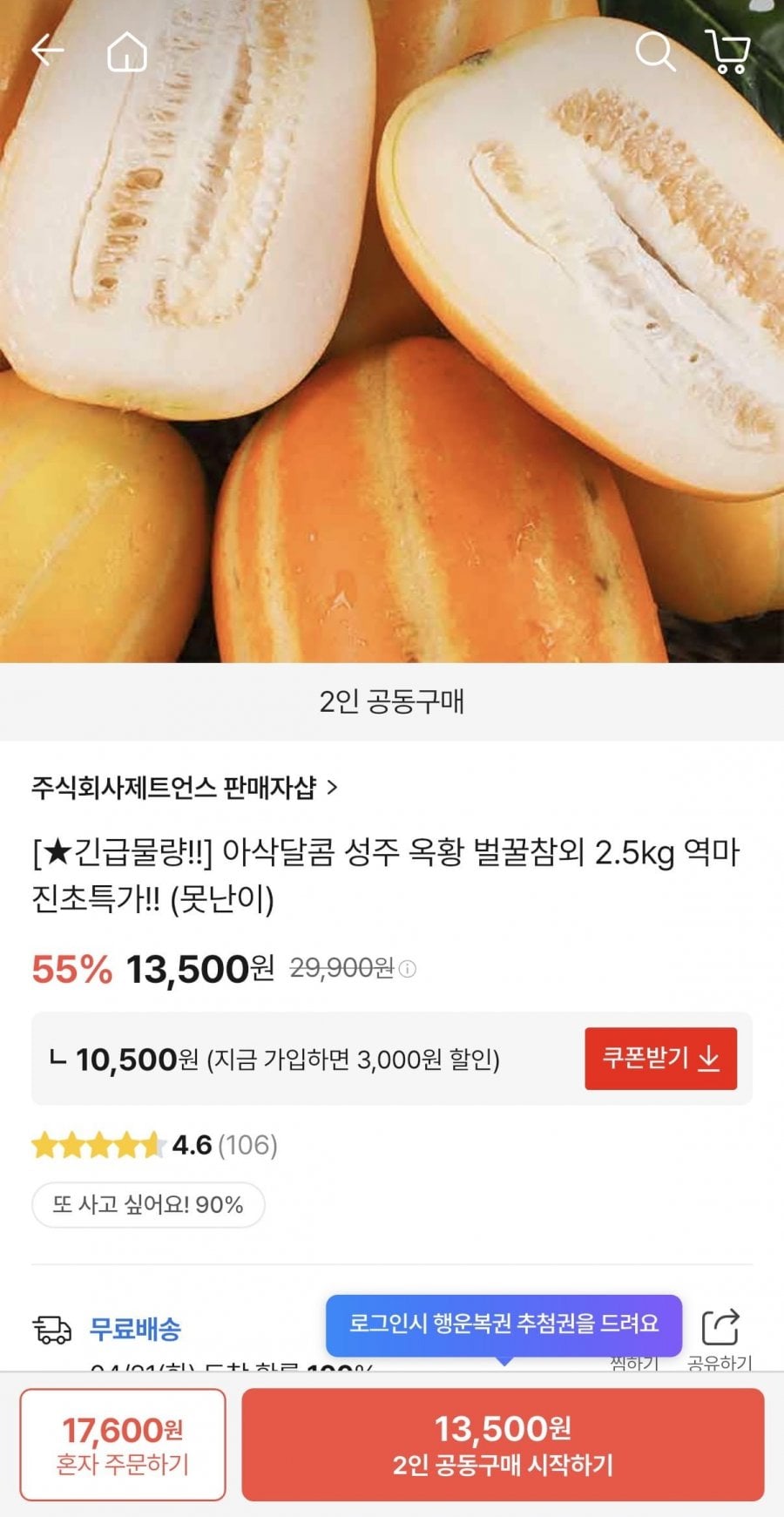Open the shopping cart
The image size is (784, 1517).
(x=728, y=51)
